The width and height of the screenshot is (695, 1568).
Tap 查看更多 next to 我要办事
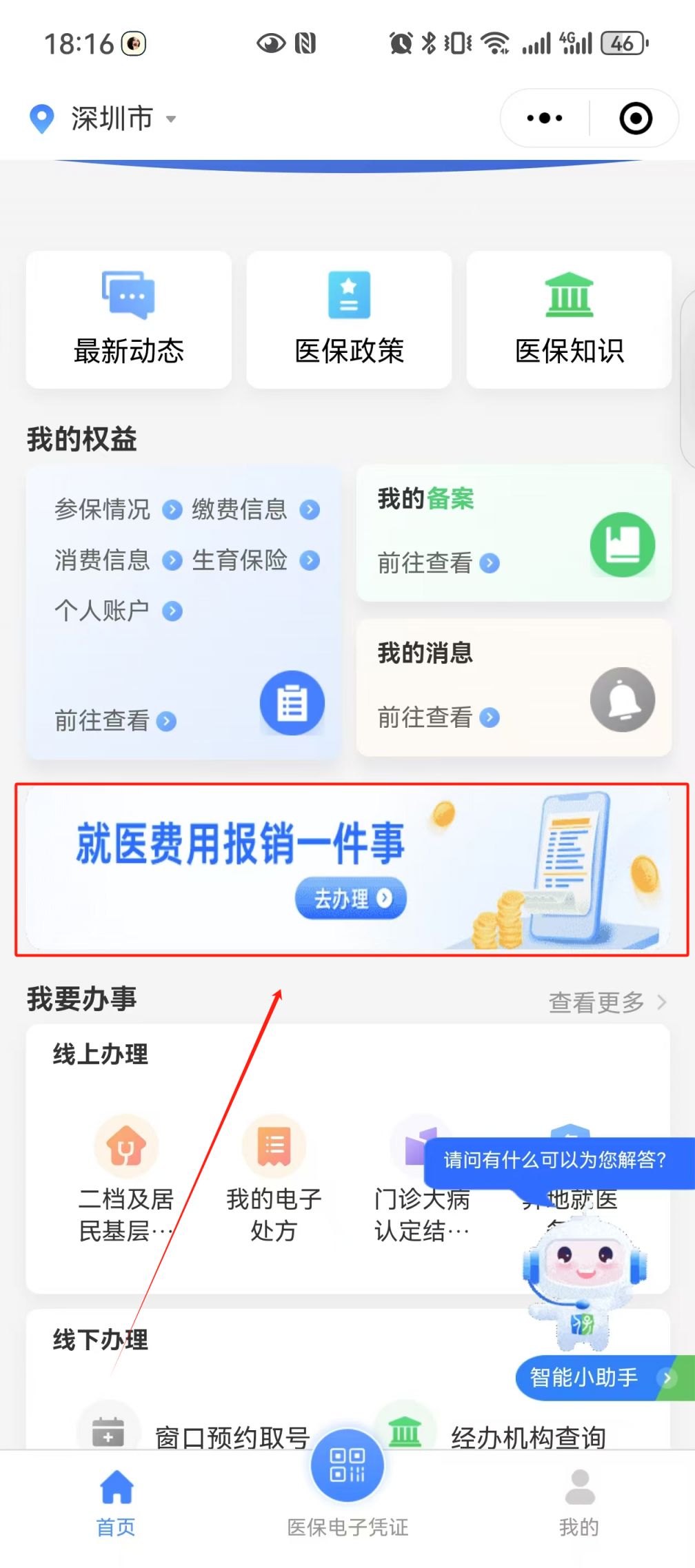(x=606, y=1002)
